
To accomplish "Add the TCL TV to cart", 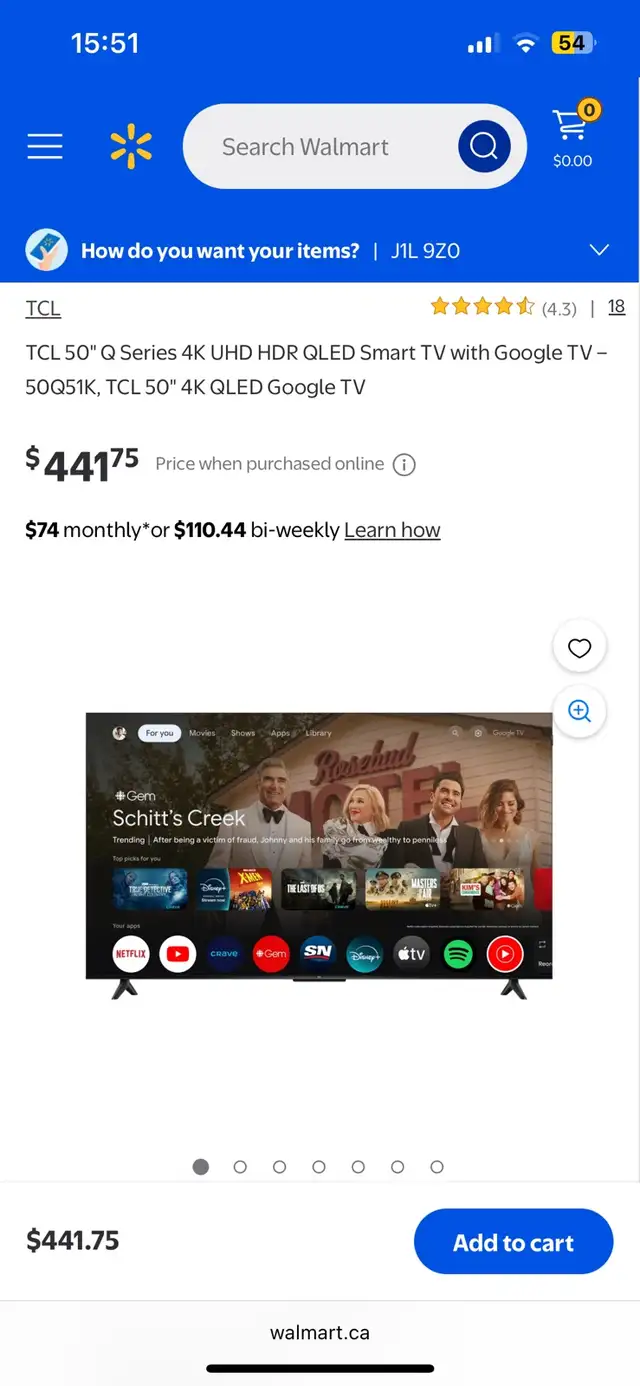I will pyautogui.click(x=513, y=1242).
